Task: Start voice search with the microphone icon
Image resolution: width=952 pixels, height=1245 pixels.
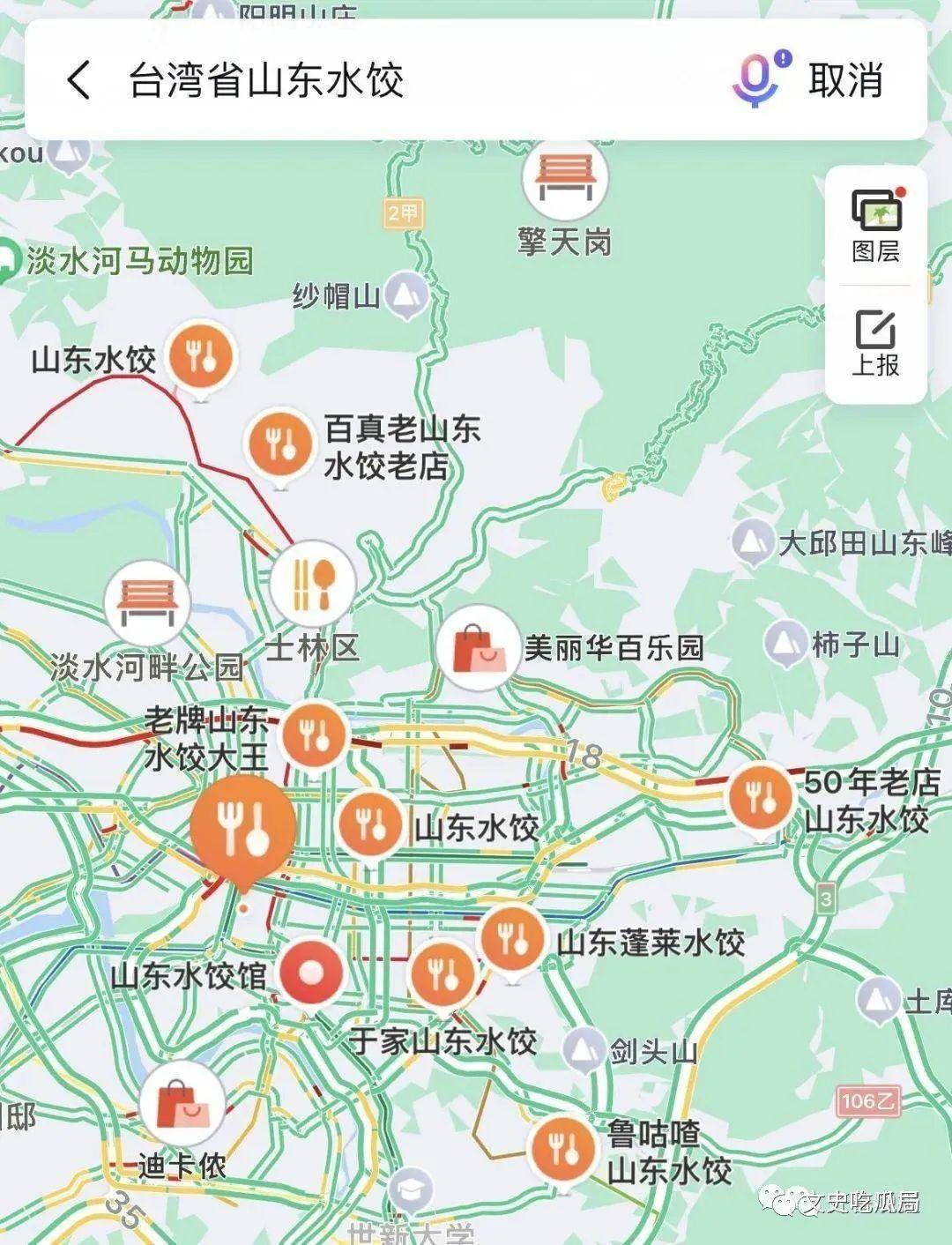Action: (x=756, y=80)
